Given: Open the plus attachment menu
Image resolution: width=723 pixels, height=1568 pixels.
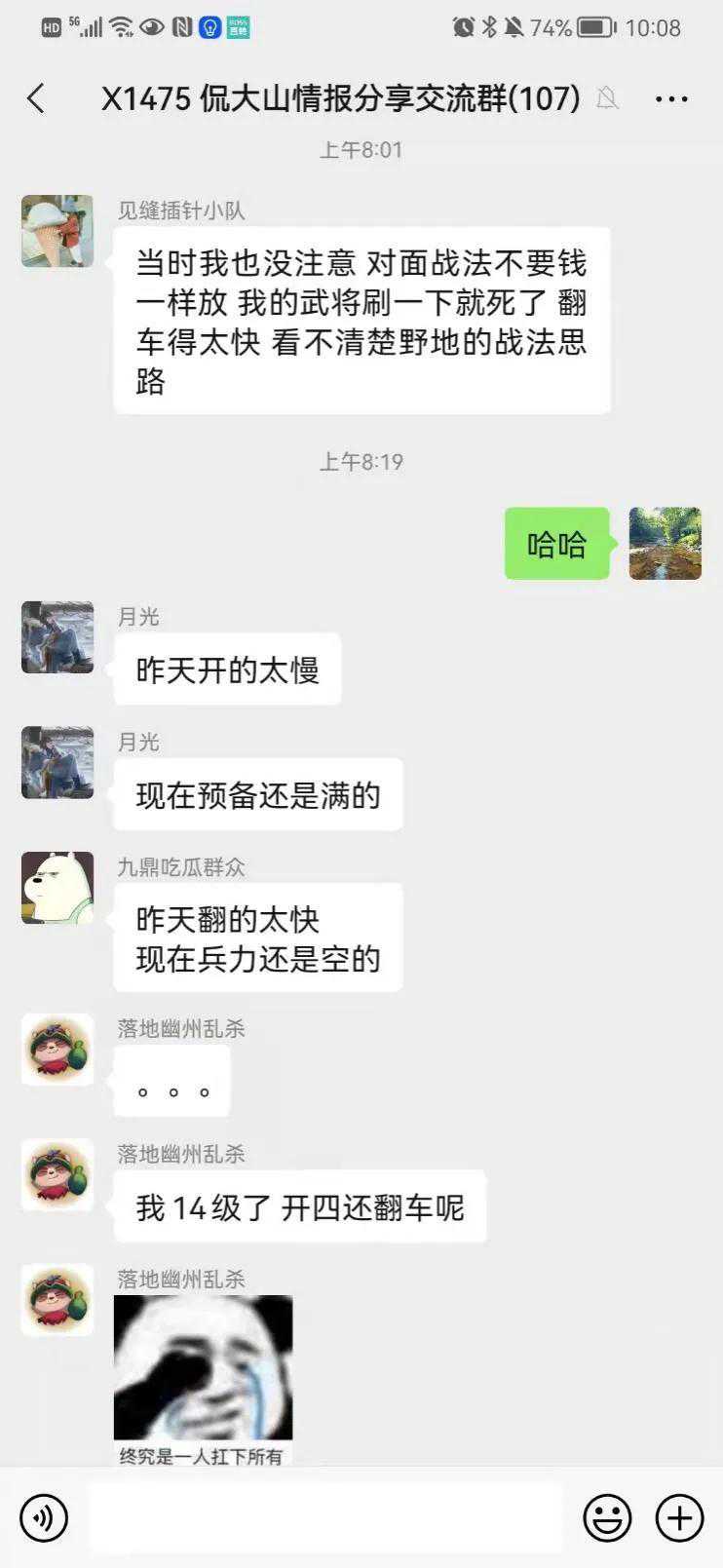Looking at the screenshot, I should (x=679, y=1517).
